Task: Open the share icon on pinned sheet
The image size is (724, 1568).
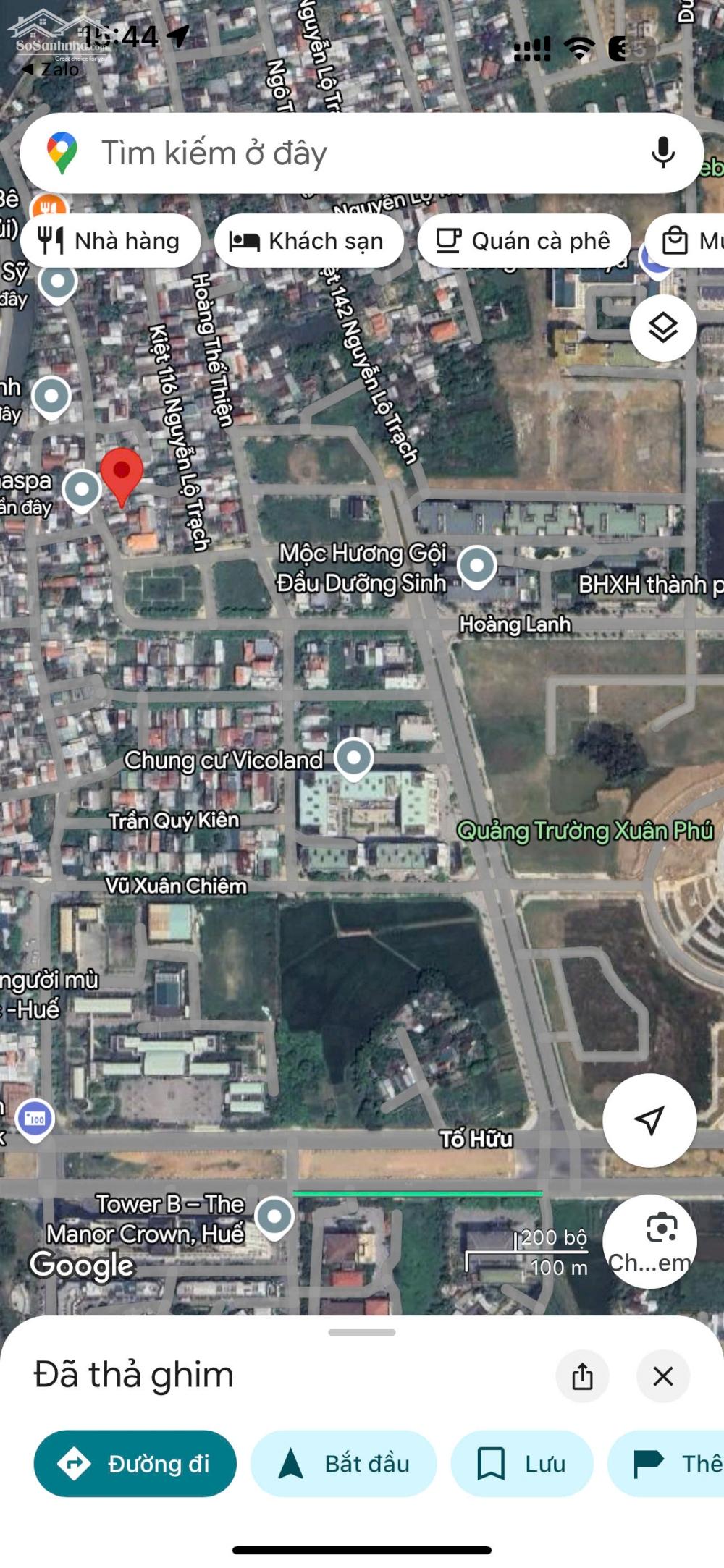Action: click(x=583, y=1376)
